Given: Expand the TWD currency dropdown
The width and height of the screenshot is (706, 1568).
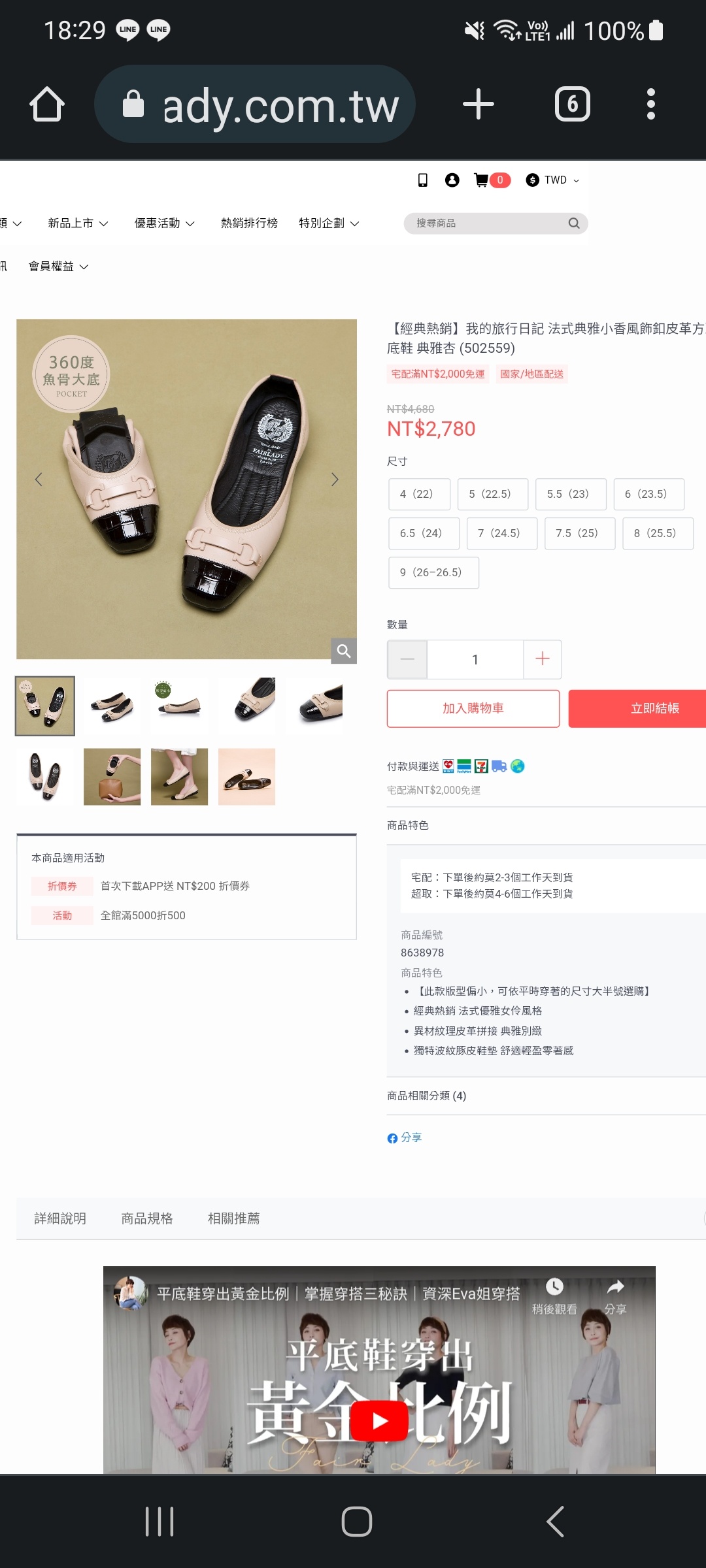Looking at the screenshot, I should (553, 180).
